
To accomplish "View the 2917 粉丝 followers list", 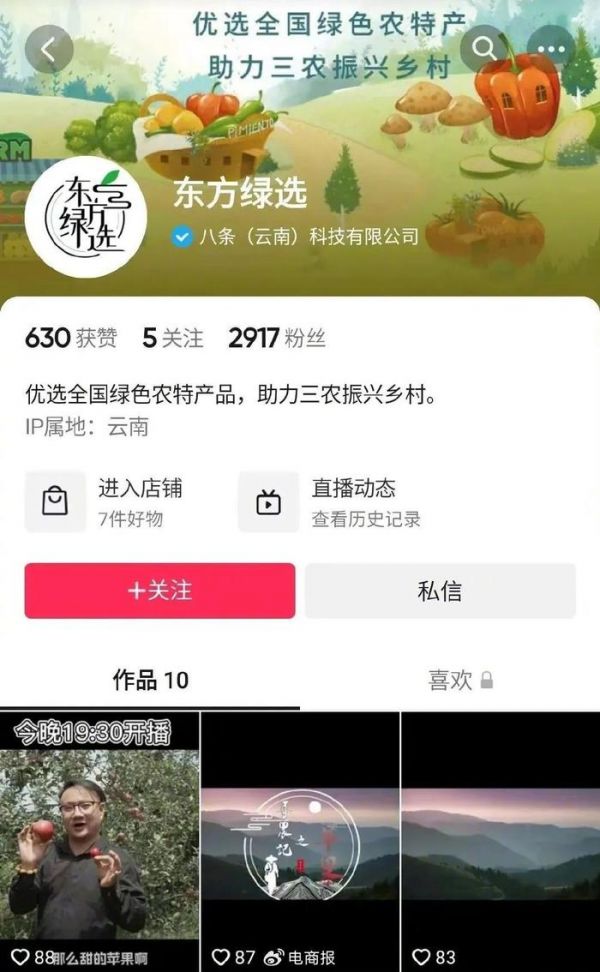I will click(x=277, y=338).
